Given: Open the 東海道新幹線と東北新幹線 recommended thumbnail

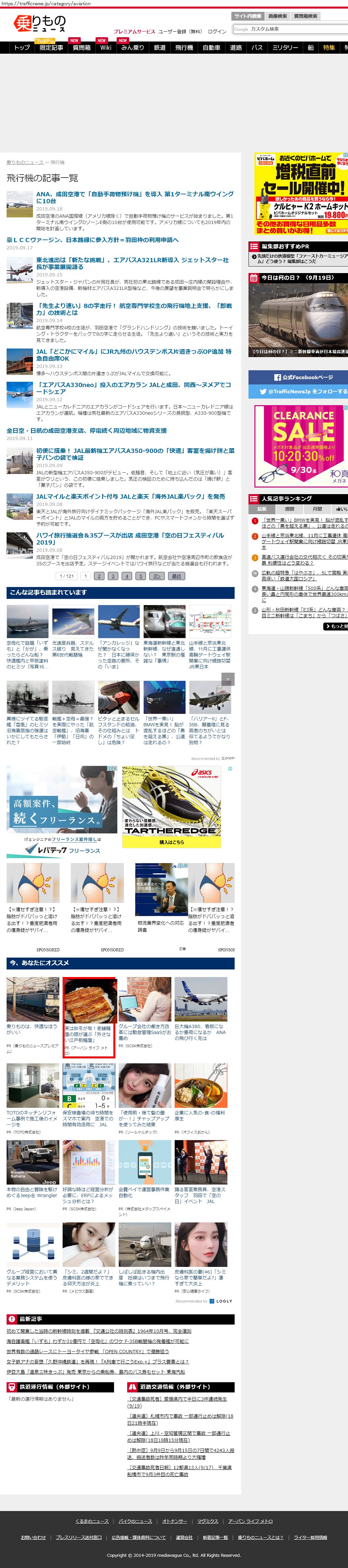Looking at the screenshot, I should [164, 622].
